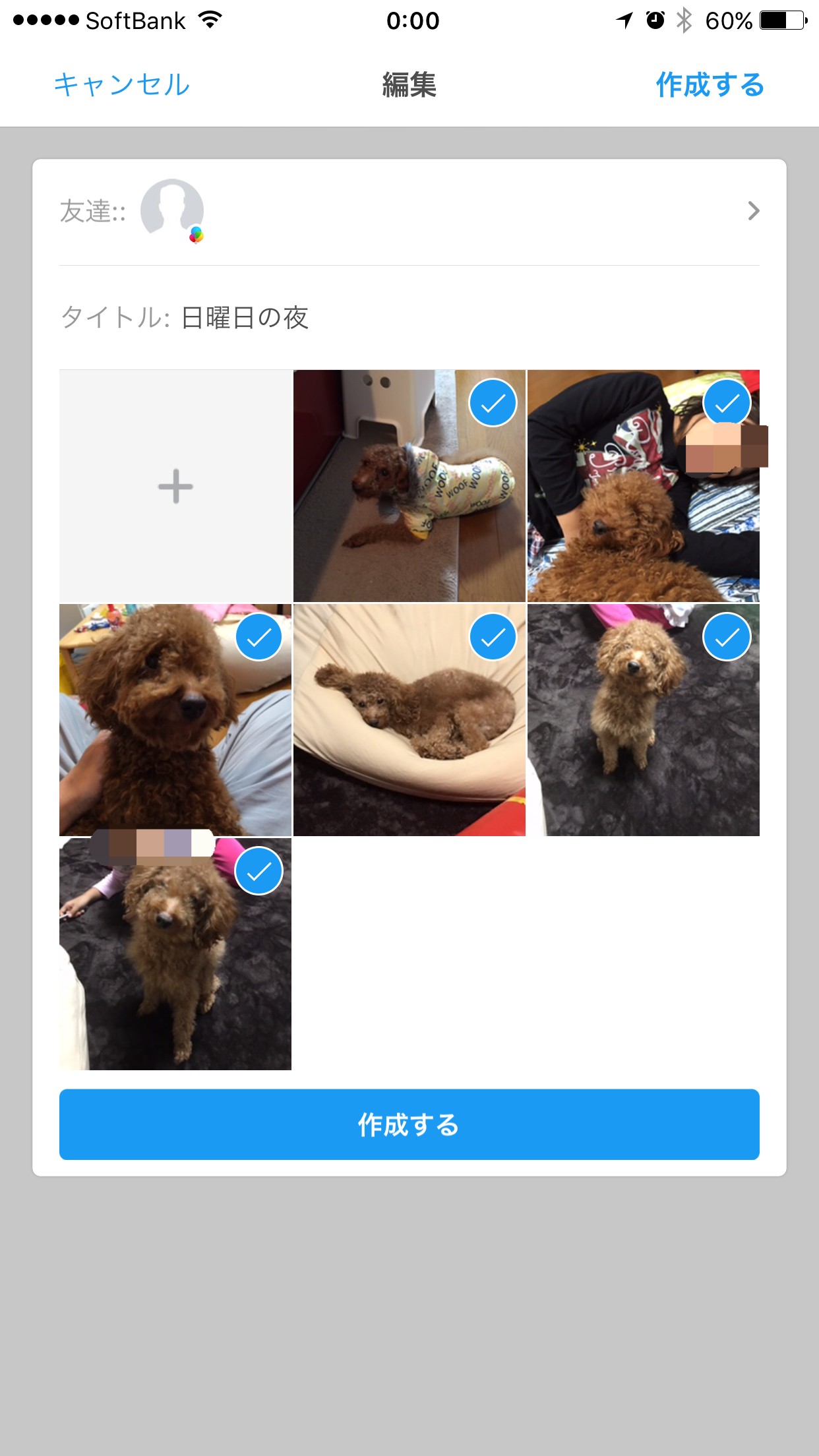Tap the large blue 作成する button
The width and height of the screenshot is (819, 1456).
[409, 1124]
